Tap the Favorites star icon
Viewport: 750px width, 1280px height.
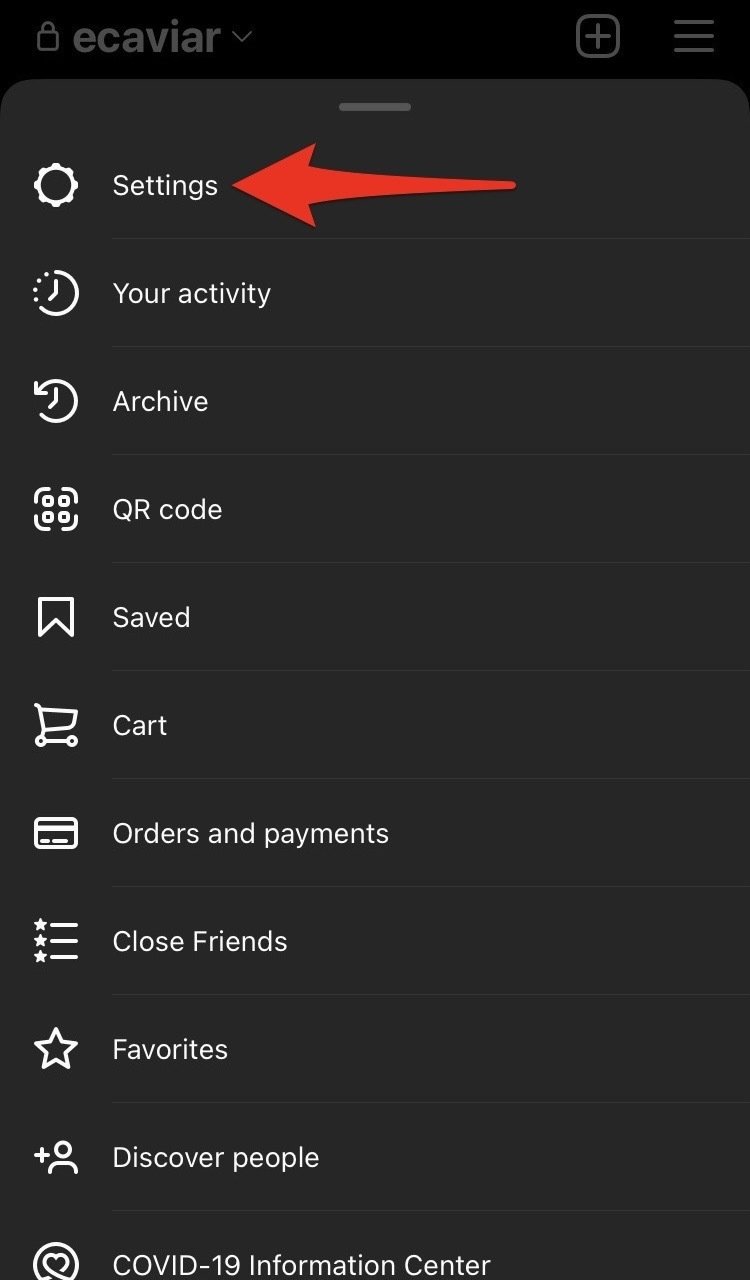(55, 1049)
